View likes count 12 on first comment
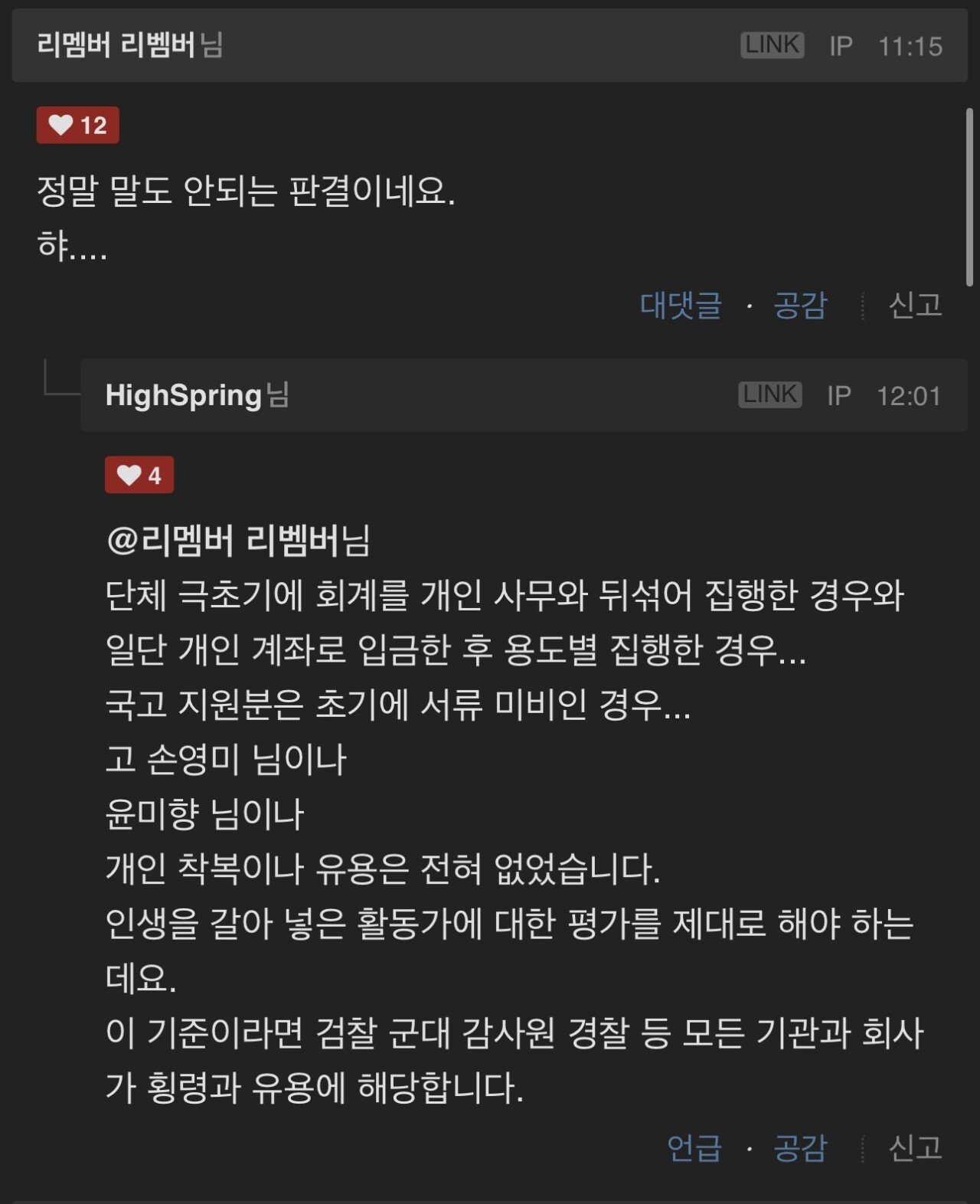 (x=78, y=125)
